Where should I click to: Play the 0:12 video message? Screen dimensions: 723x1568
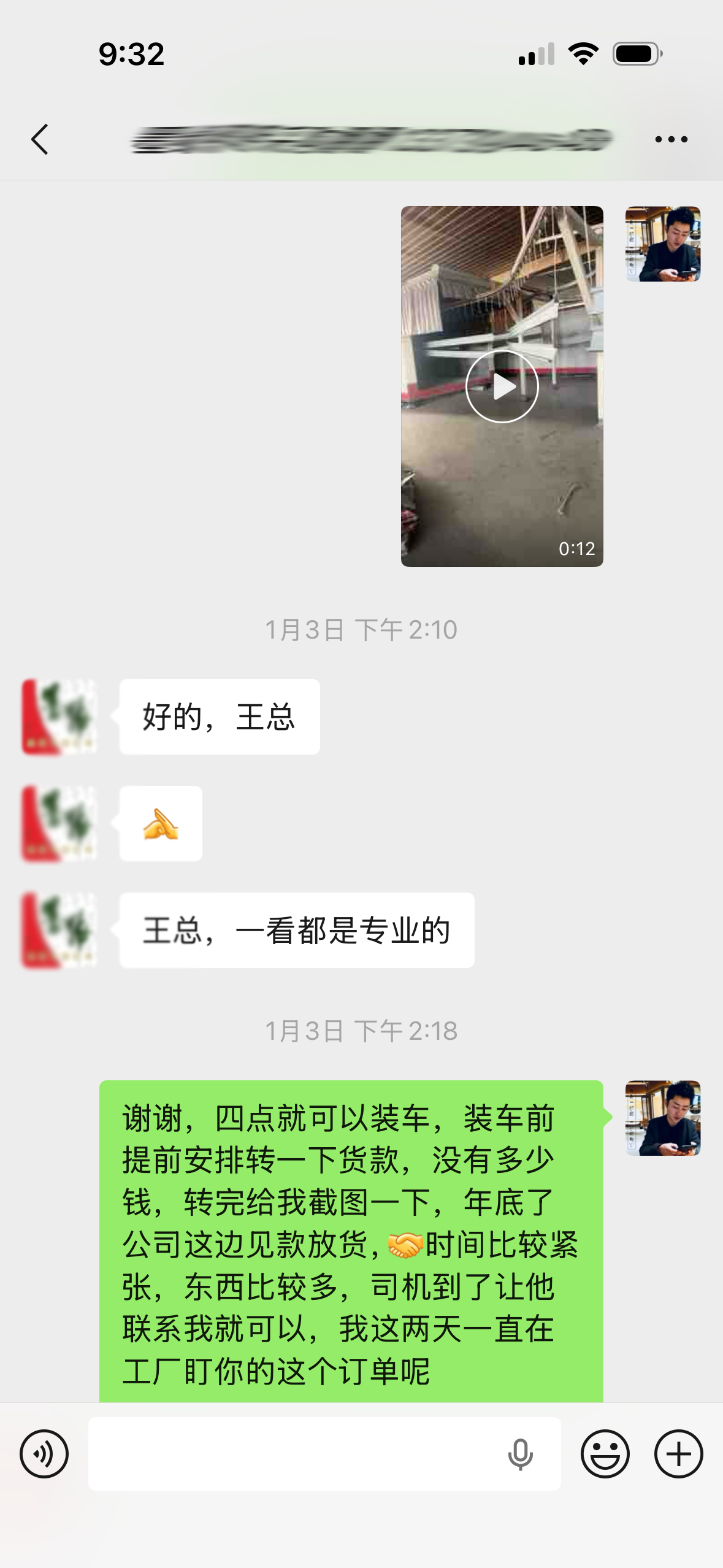coord(502,386)
